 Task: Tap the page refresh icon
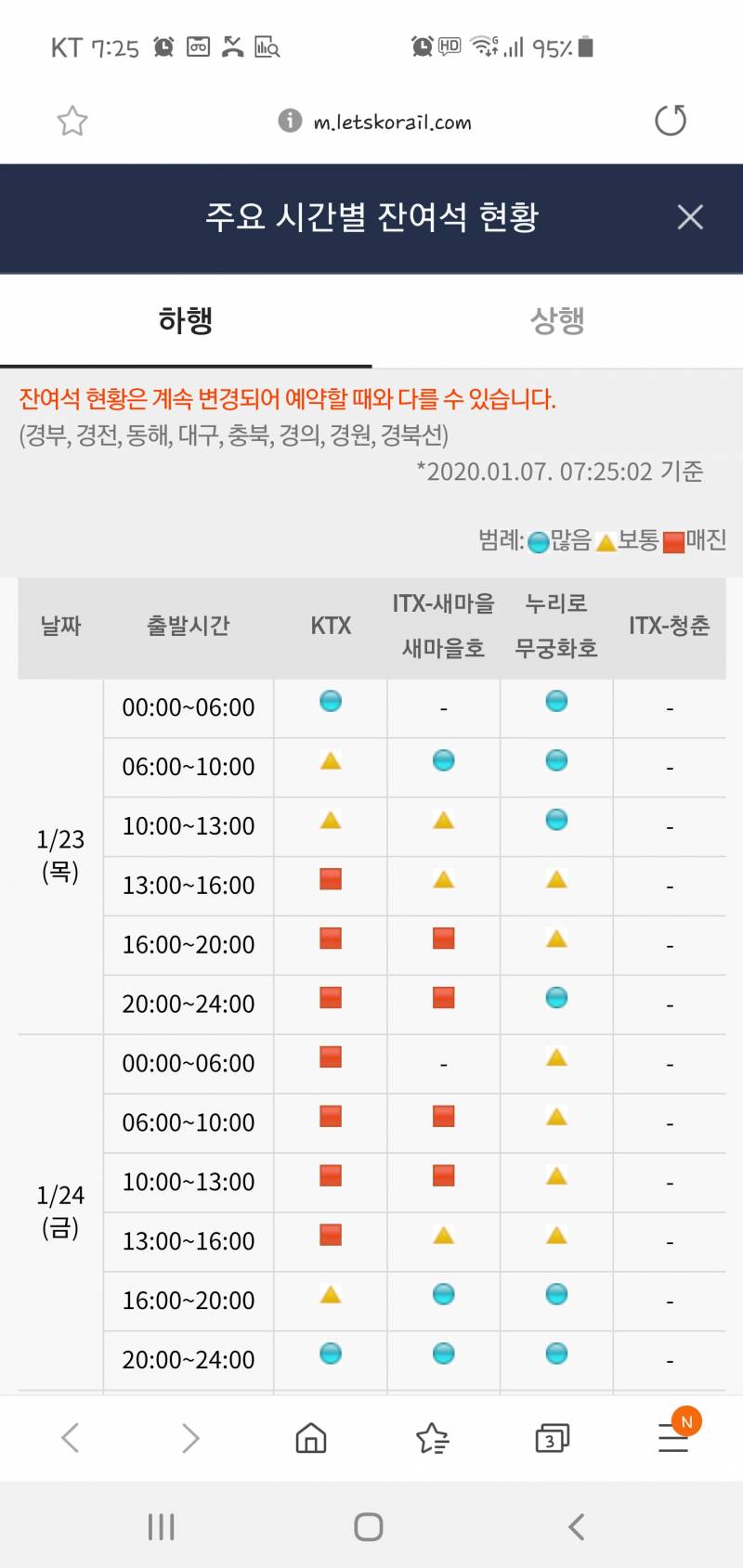tap(671, 120)
